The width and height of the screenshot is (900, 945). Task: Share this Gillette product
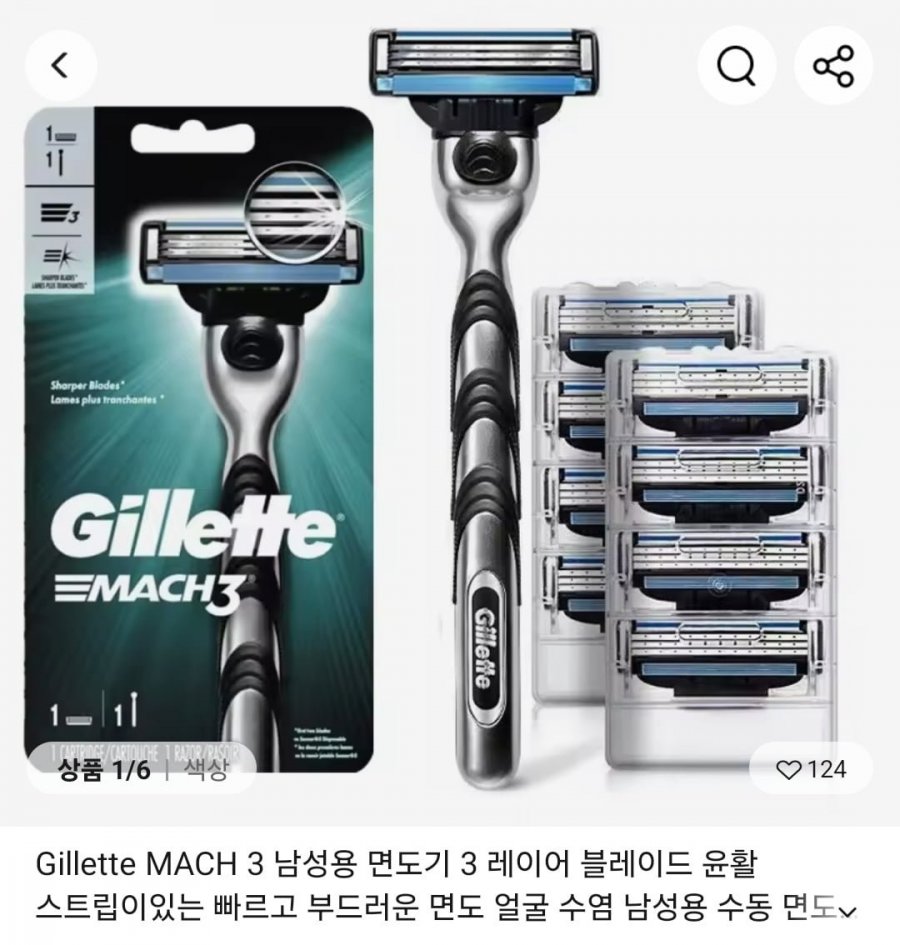[x=833, y=67]
